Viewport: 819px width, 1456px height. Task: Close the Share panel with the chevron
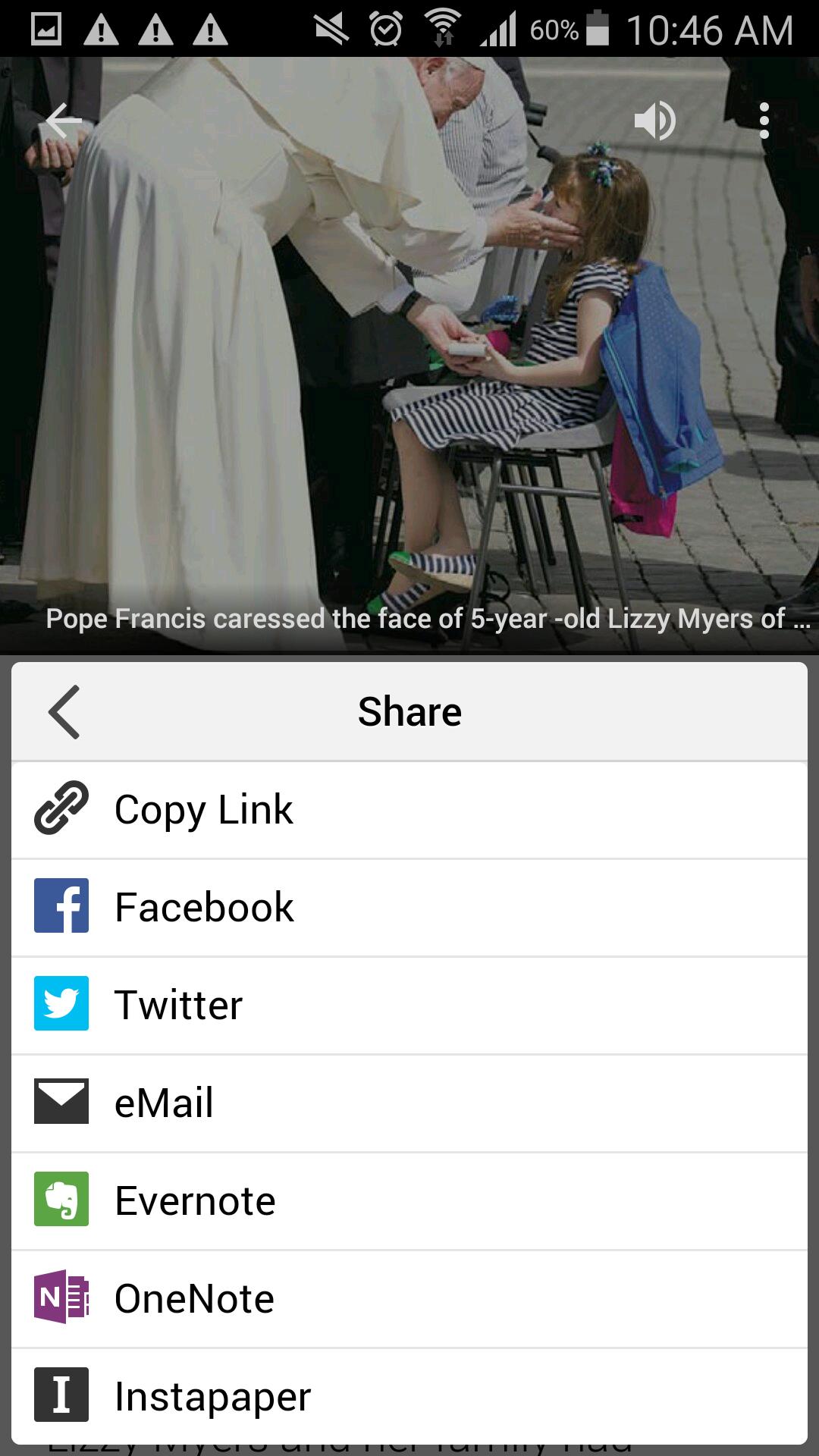[64, 711]
